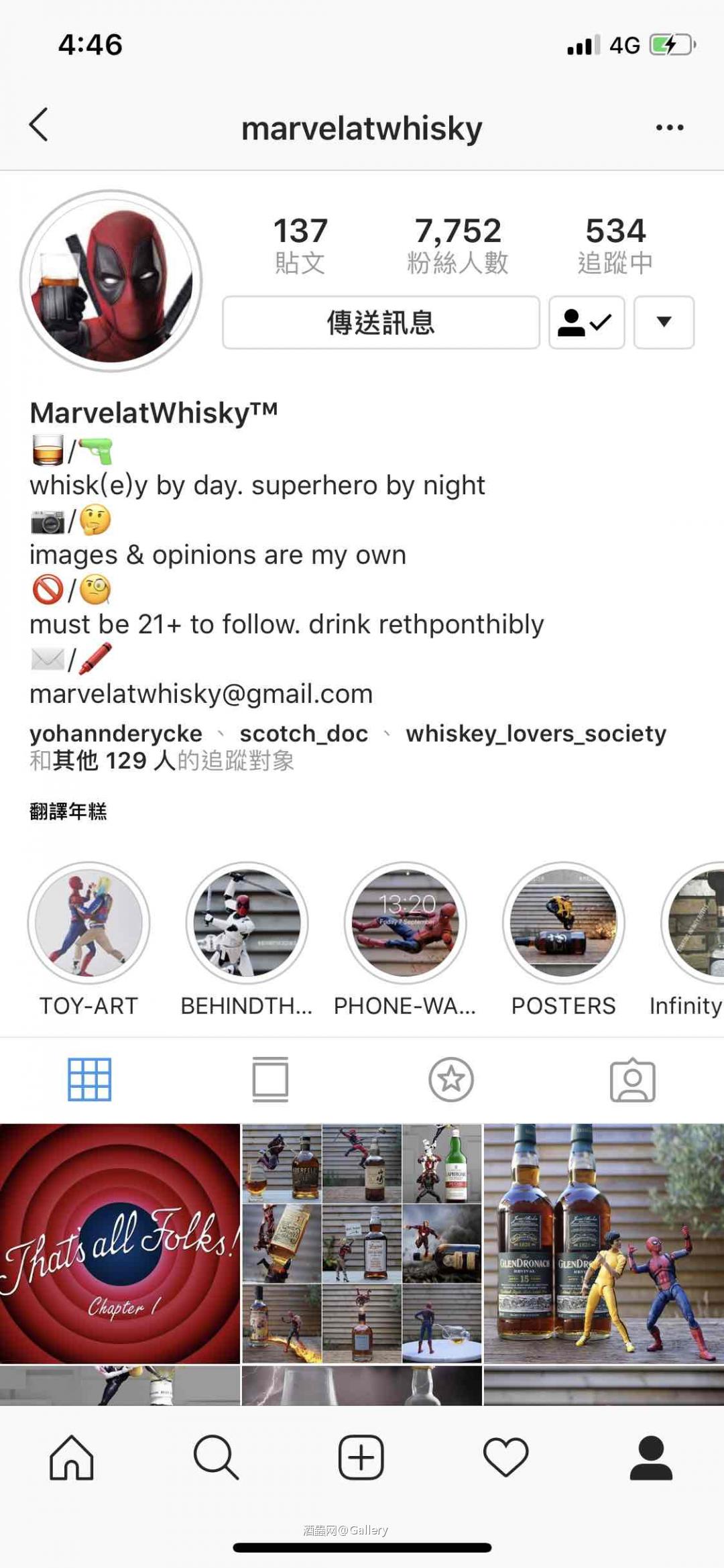Tap the 傳送訊息 message button
The image size is (724, 1568).
[x=380, y=323]
